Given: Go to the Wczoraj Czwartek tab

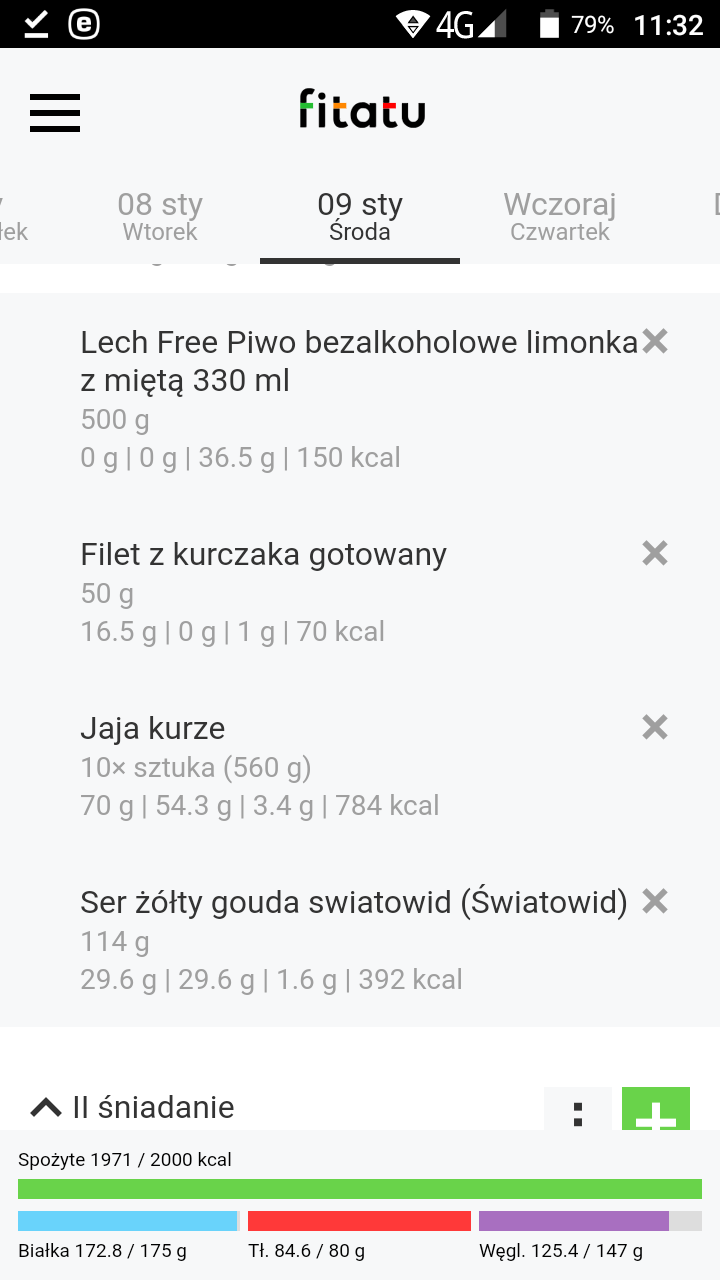Looking at the screenshot, I should 560,217.
